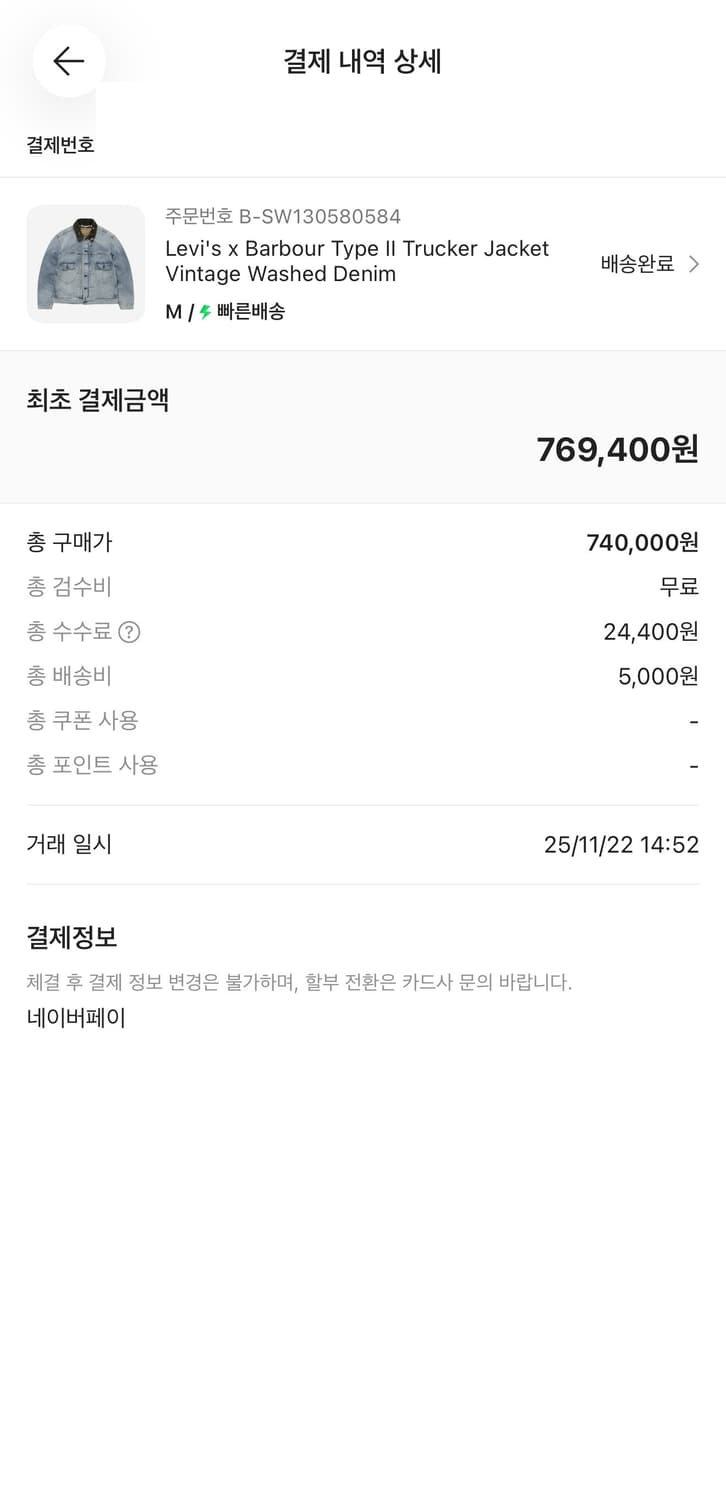Open the 배송완료 shipment detail
This screenshot has height=1500, width=726.
[x=635, y=264]
